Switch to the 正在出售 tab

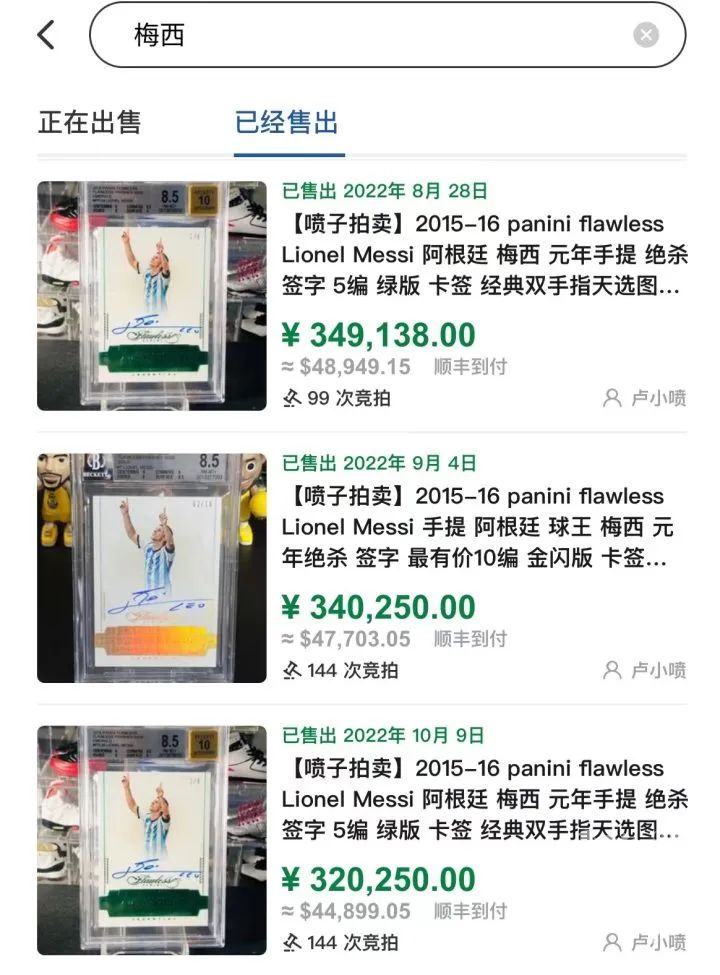(89, 123)
